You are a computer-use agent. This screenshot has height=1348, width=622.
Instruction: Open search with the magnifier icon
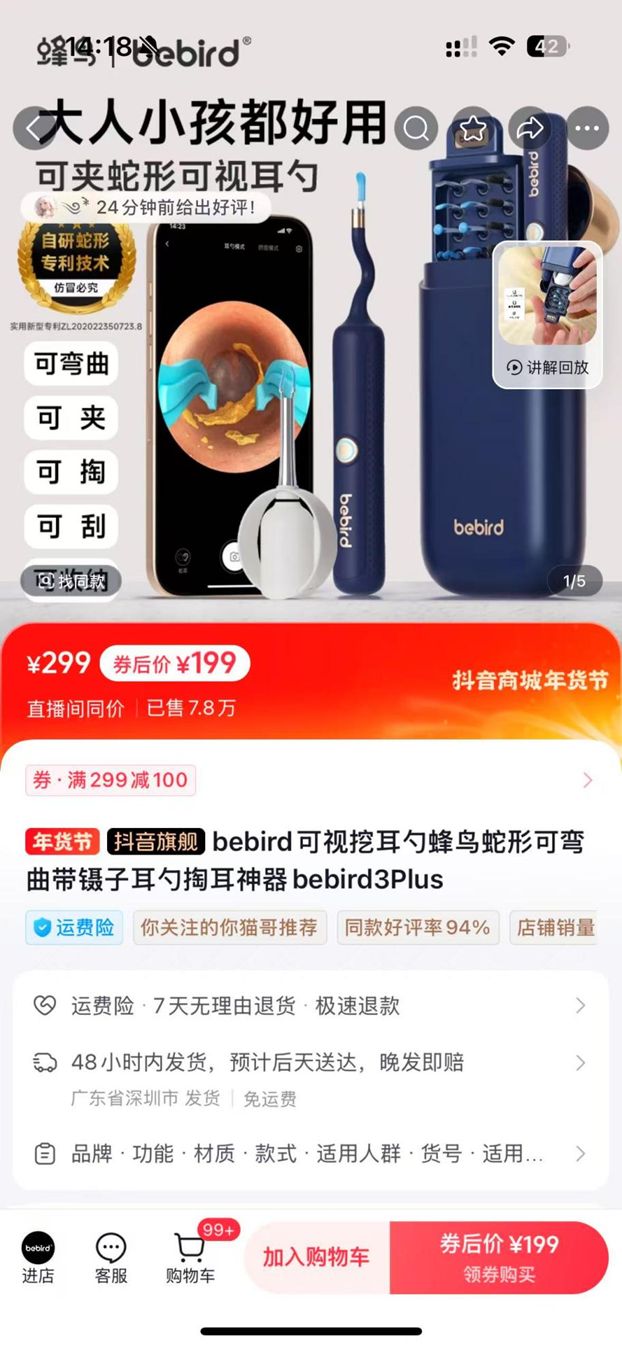pos(416,128)
